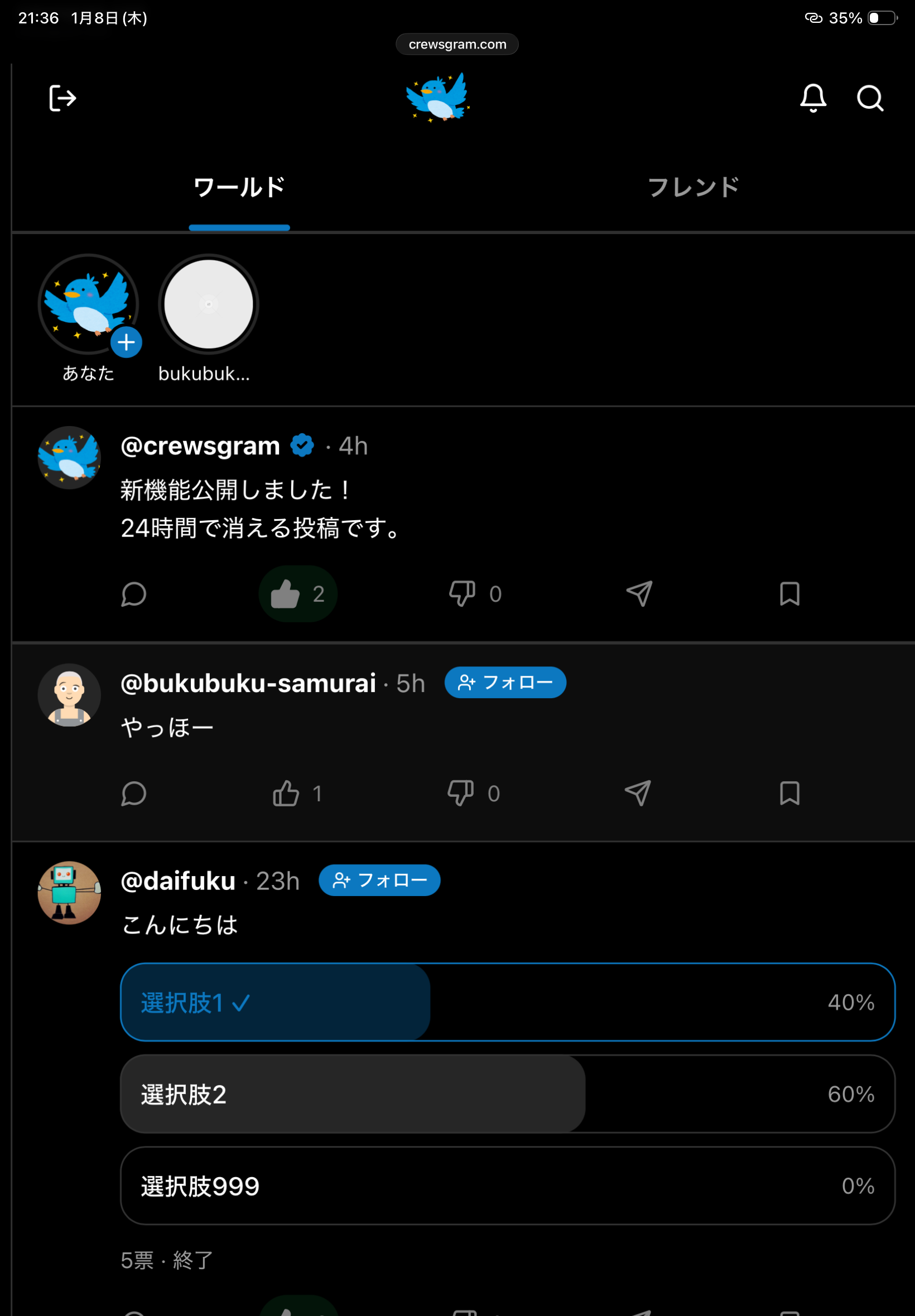This screenshot has height=1316, width=915.
Task: Share the @crewsgram post
Action: [639, 594]
